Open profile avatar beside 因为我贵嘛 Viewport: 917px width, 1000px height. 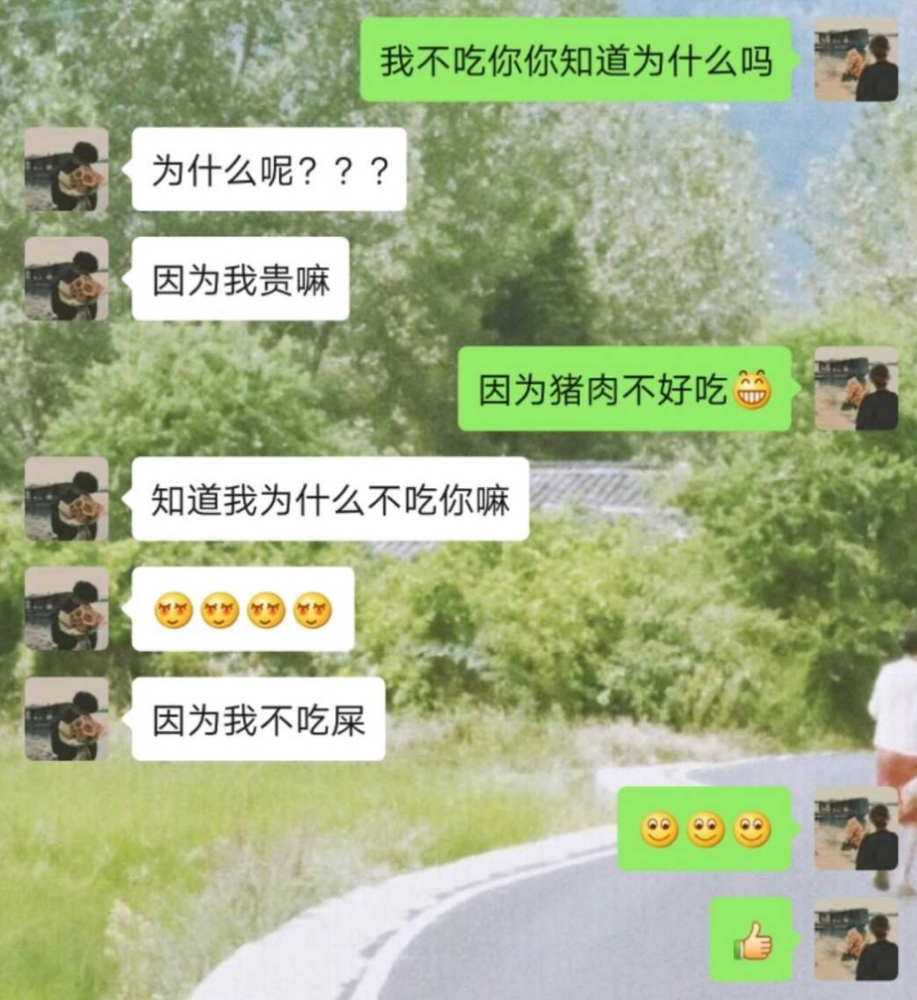(66, 279)
